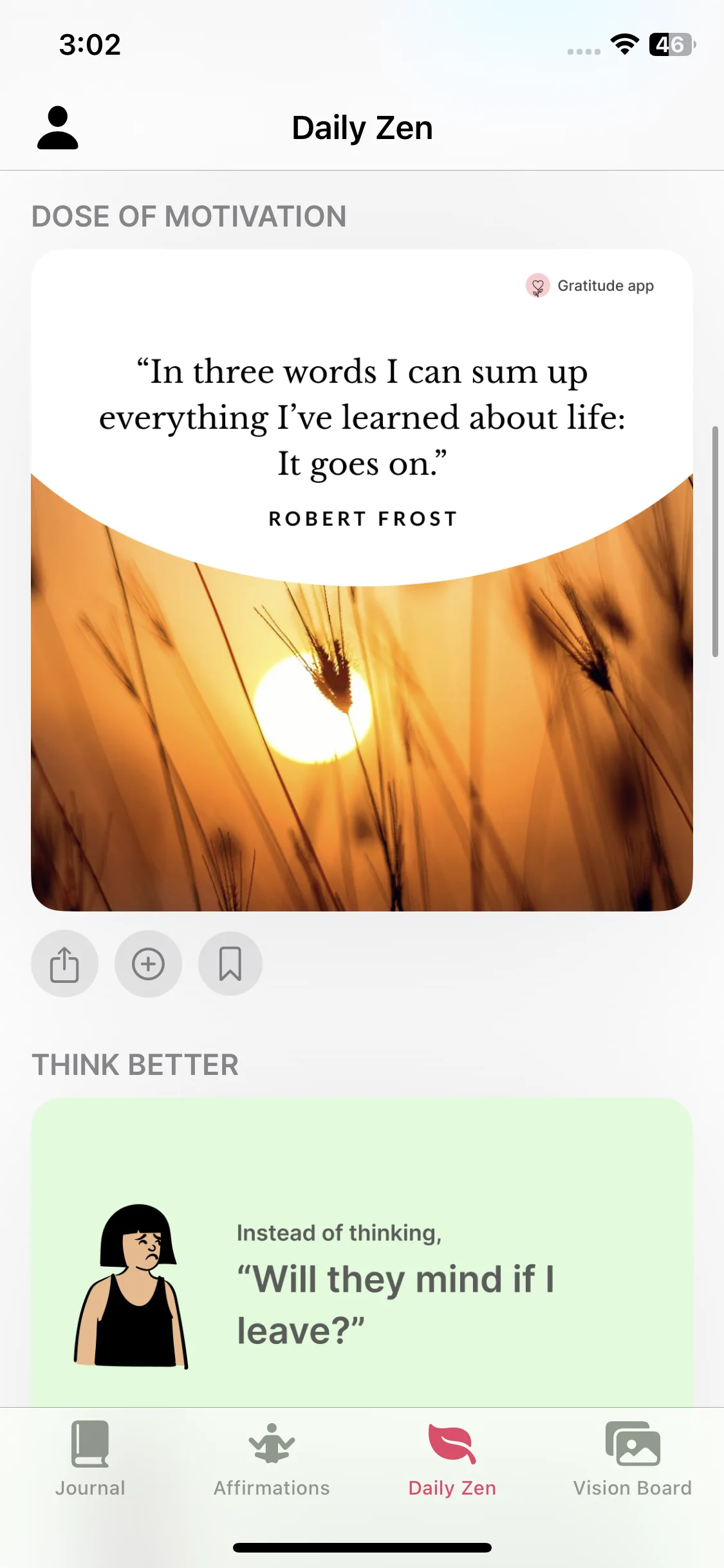Switch to the Affirmations tab

[x=272, y=1459]
